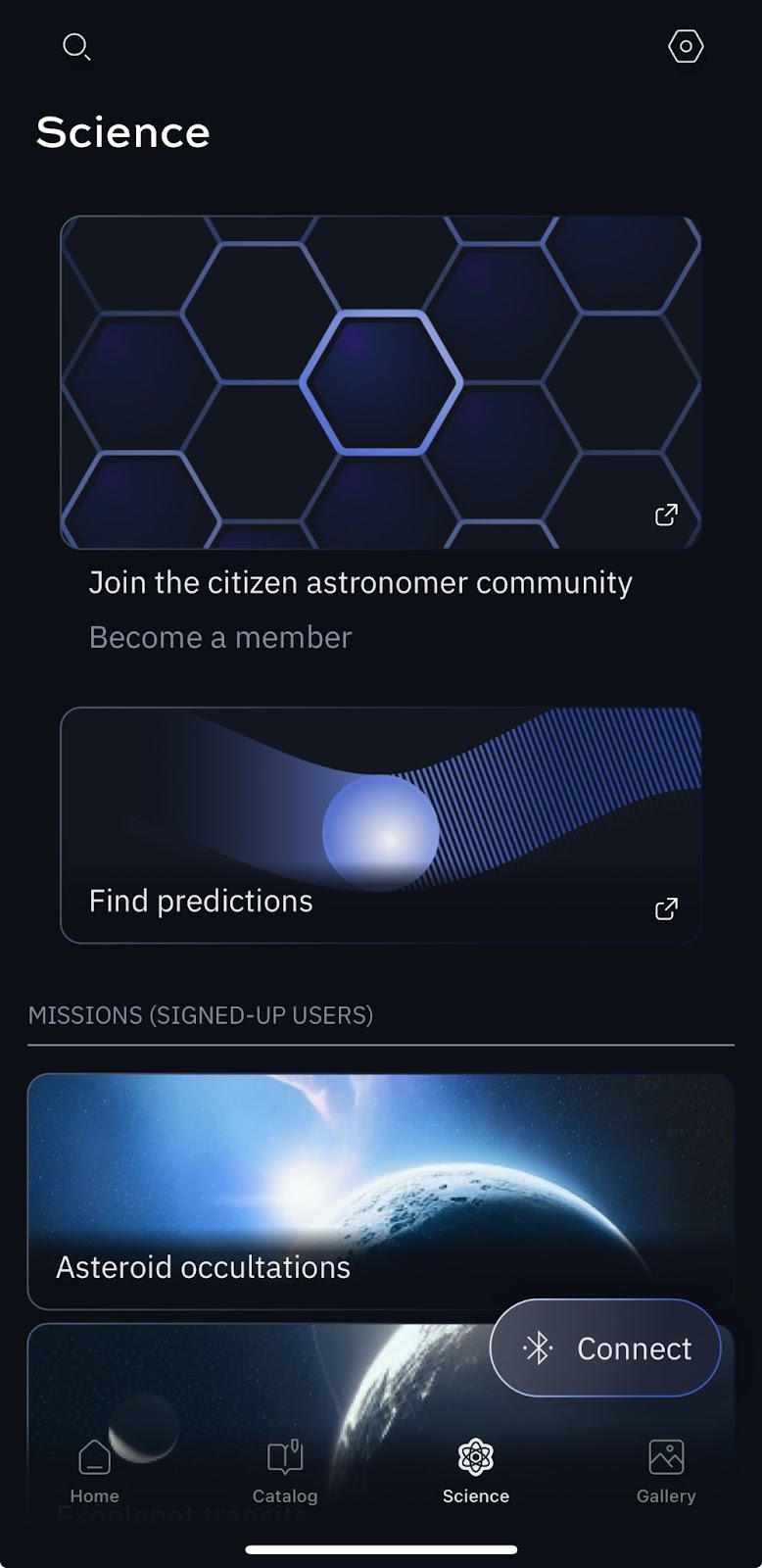Go to the Gallery tab
Viewport: 762px width, 1568px height.
click(x=666, y=1472)
